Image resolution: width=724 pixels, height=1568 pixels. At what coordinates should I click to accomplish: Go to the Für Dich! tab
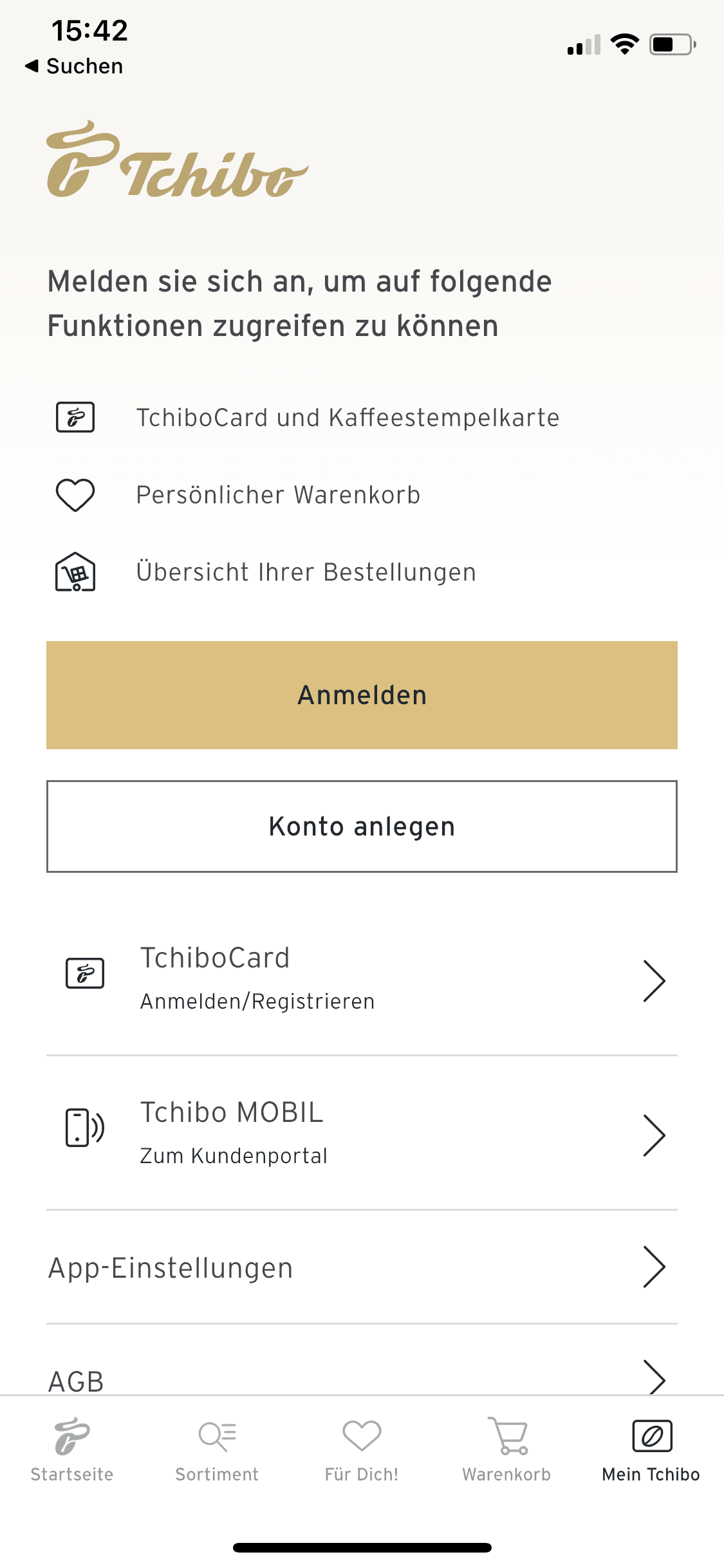pos(362,1450)
